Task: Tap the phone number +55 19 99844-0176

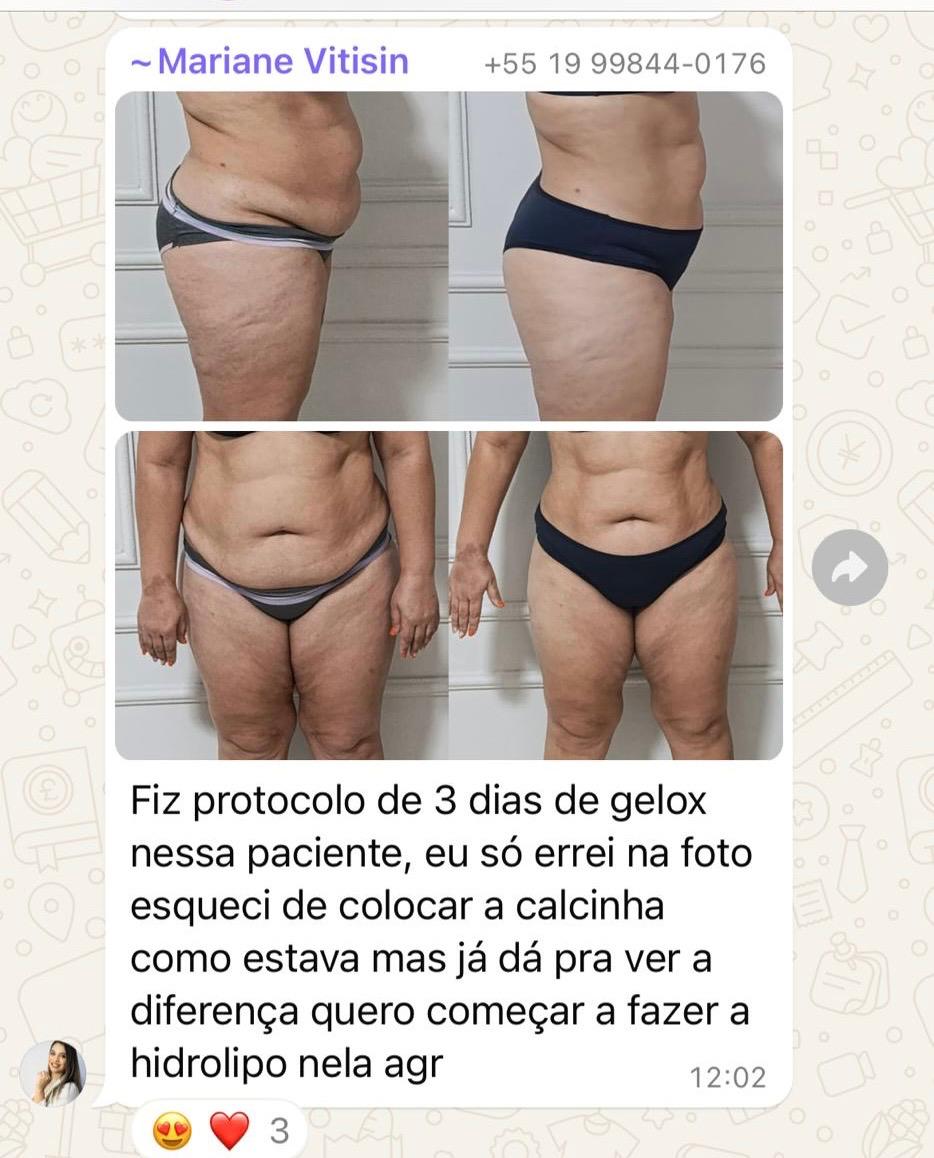Action: 624,64
